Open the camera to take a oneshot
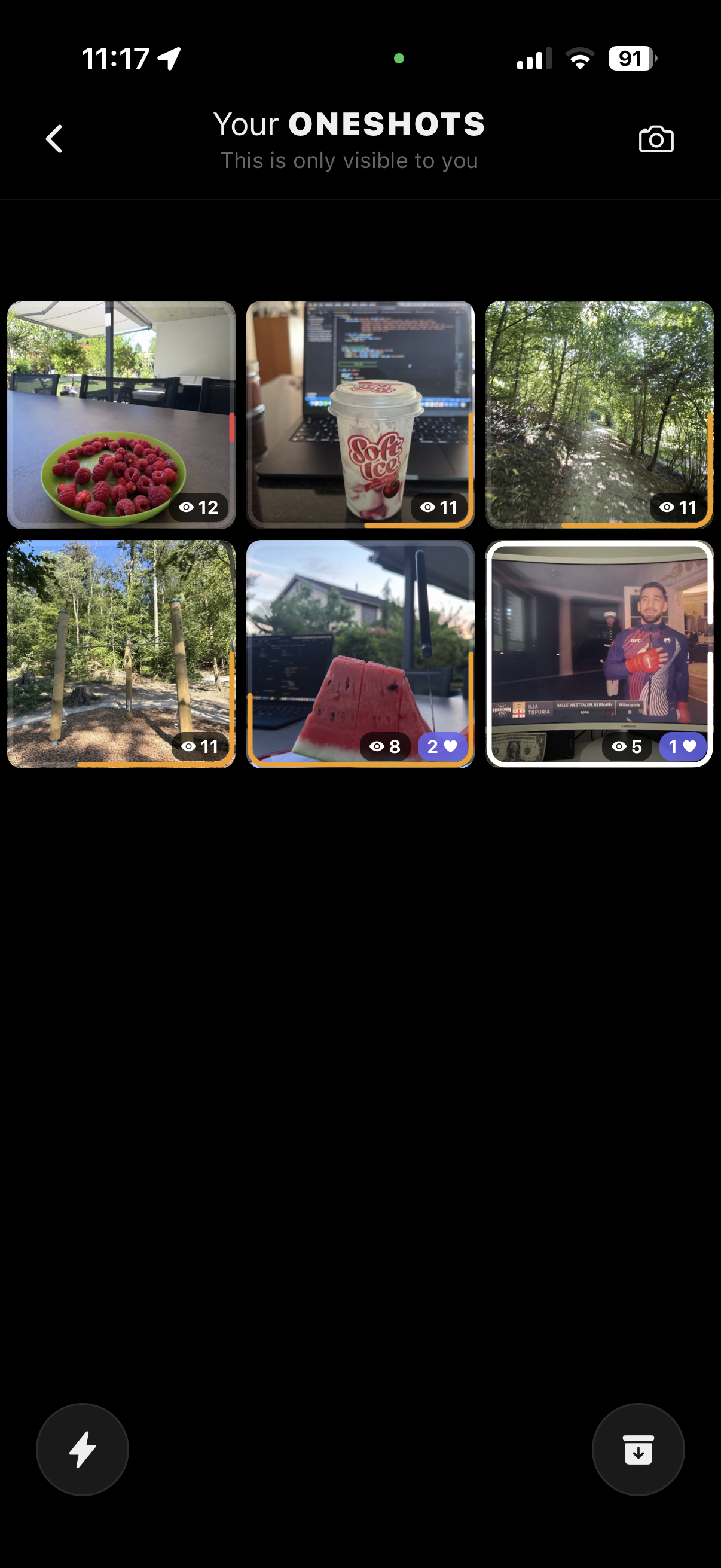Screen dimensions: 721x1568 656,139
